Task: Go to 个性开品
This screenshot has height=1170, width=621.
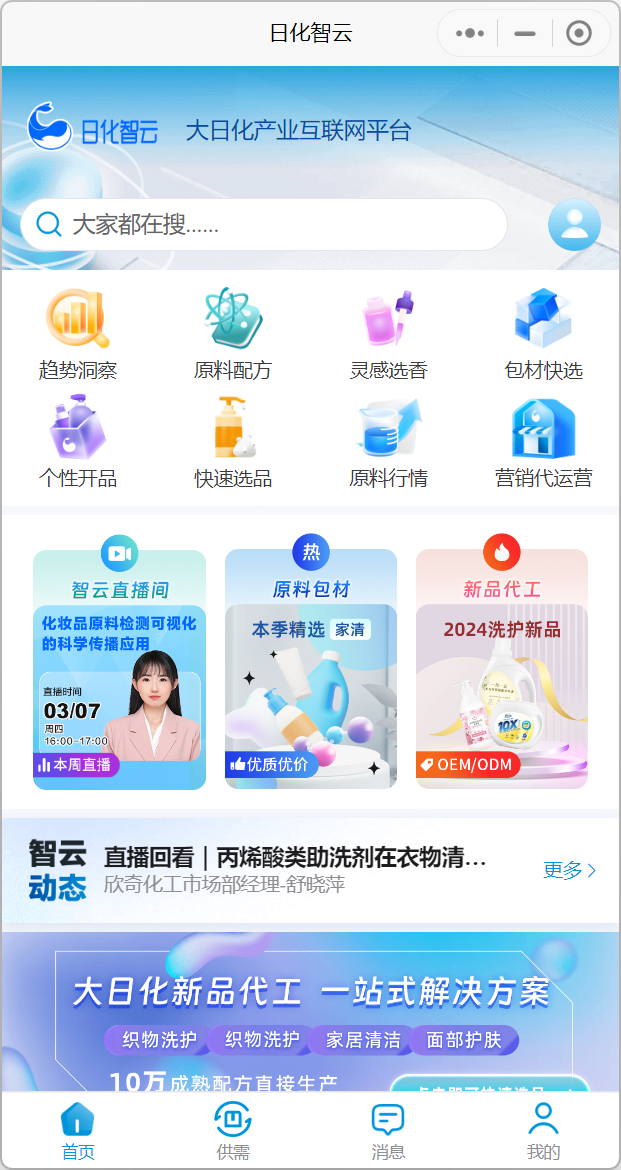Action: pos(78,442)
